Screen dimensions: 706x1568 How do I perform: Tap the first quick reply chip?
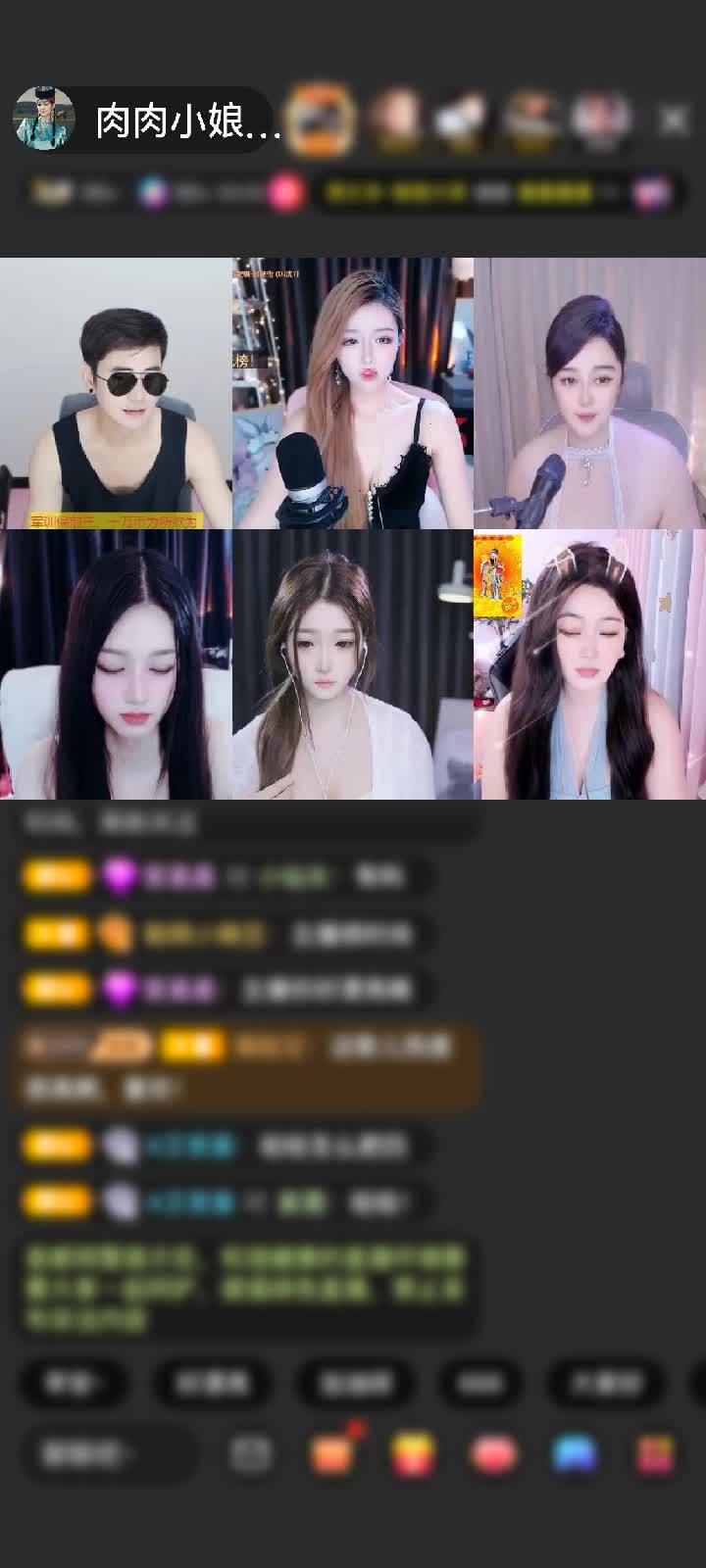(73, 1383)
